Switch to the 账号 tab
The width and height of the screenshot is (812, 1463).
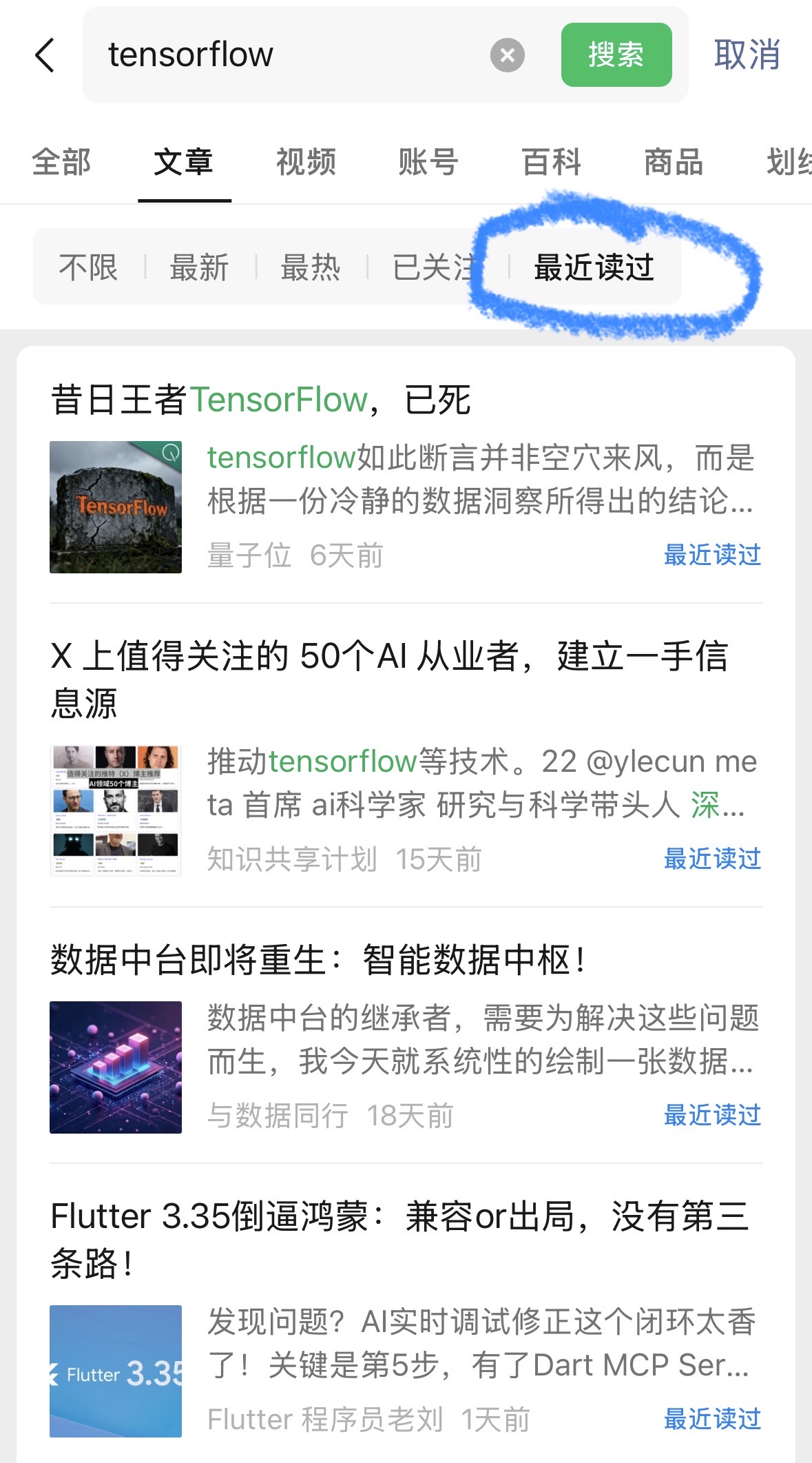pyautogui.click(x=428, y=163)
